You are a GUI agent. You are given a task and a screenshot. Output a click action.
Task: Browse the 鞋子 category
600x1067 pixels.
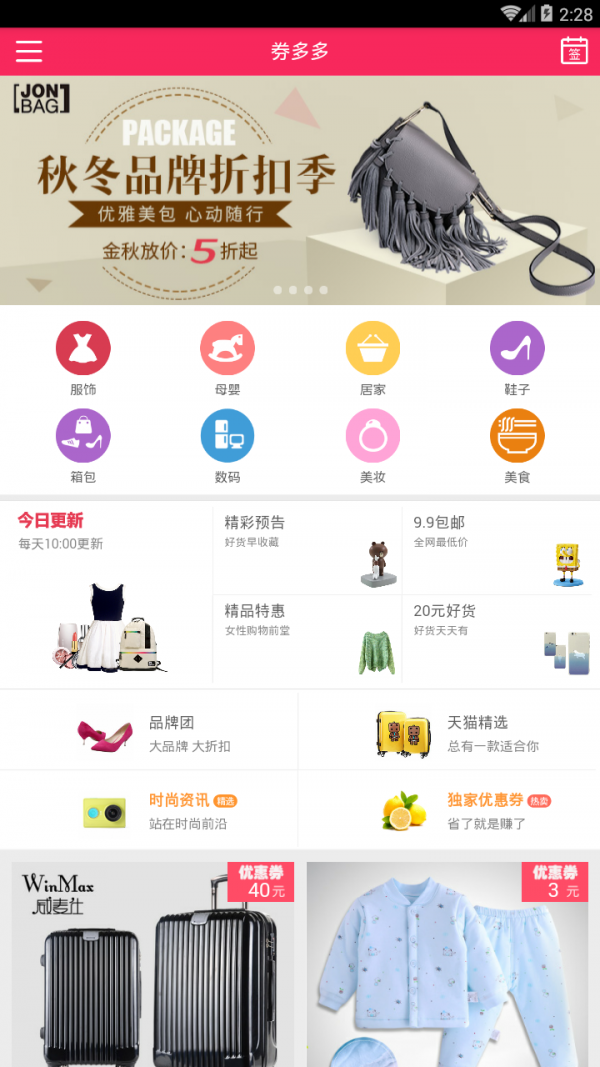(517, 358)
